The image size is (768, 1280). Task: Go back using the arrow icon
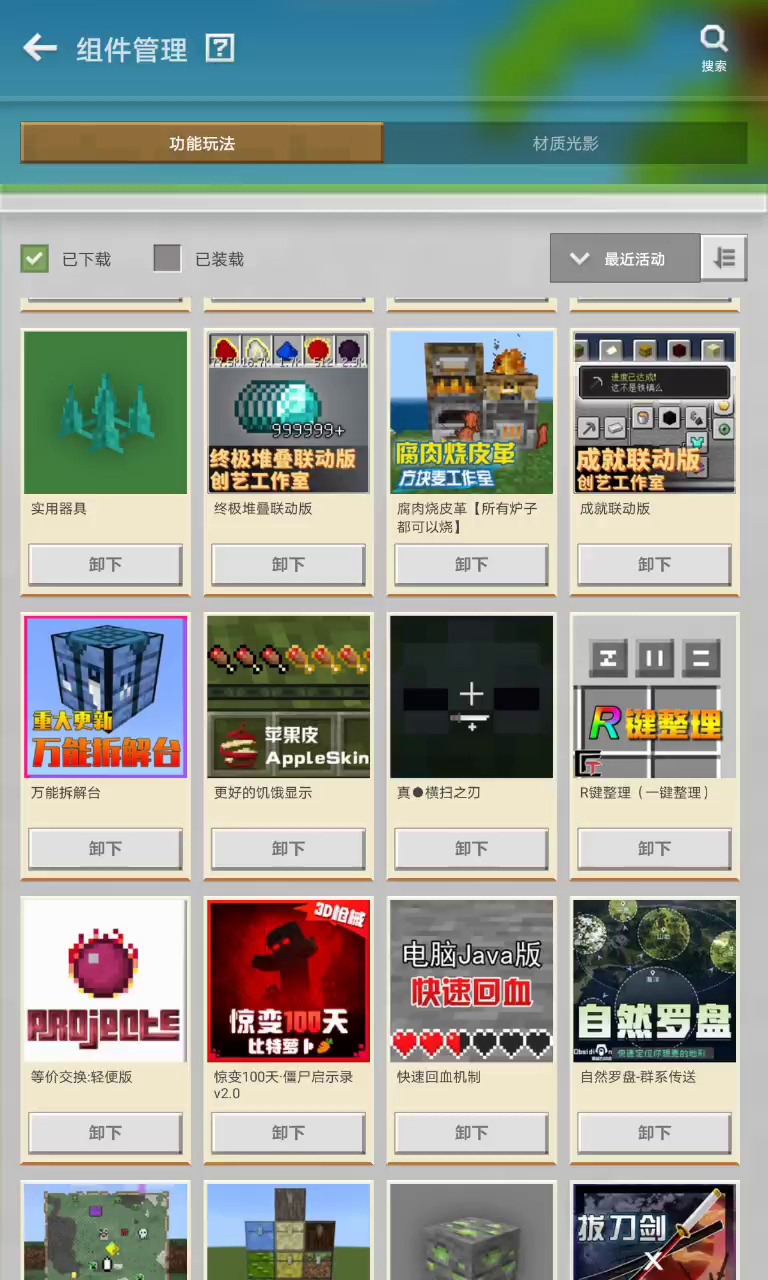(40, 48)
